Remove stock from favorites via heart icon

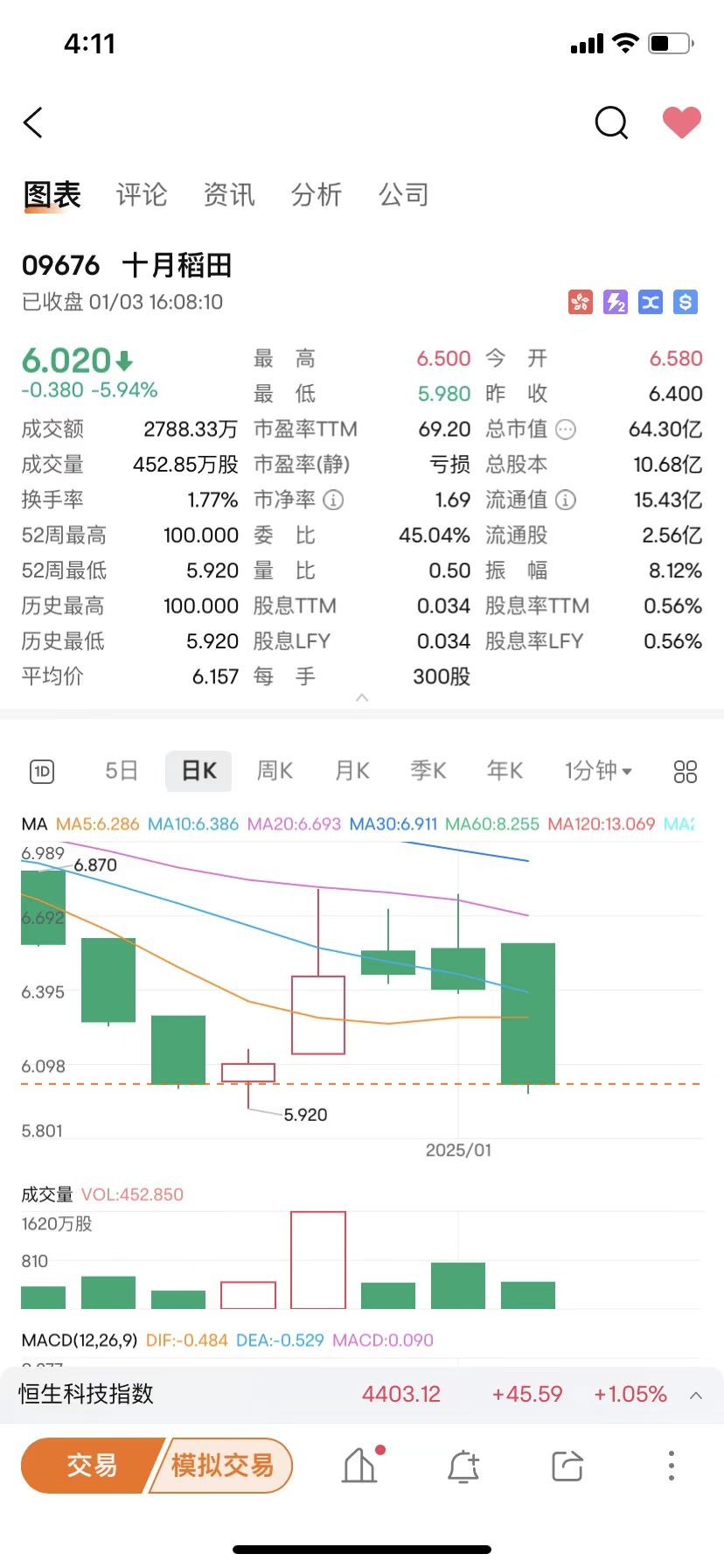point(682,122)
